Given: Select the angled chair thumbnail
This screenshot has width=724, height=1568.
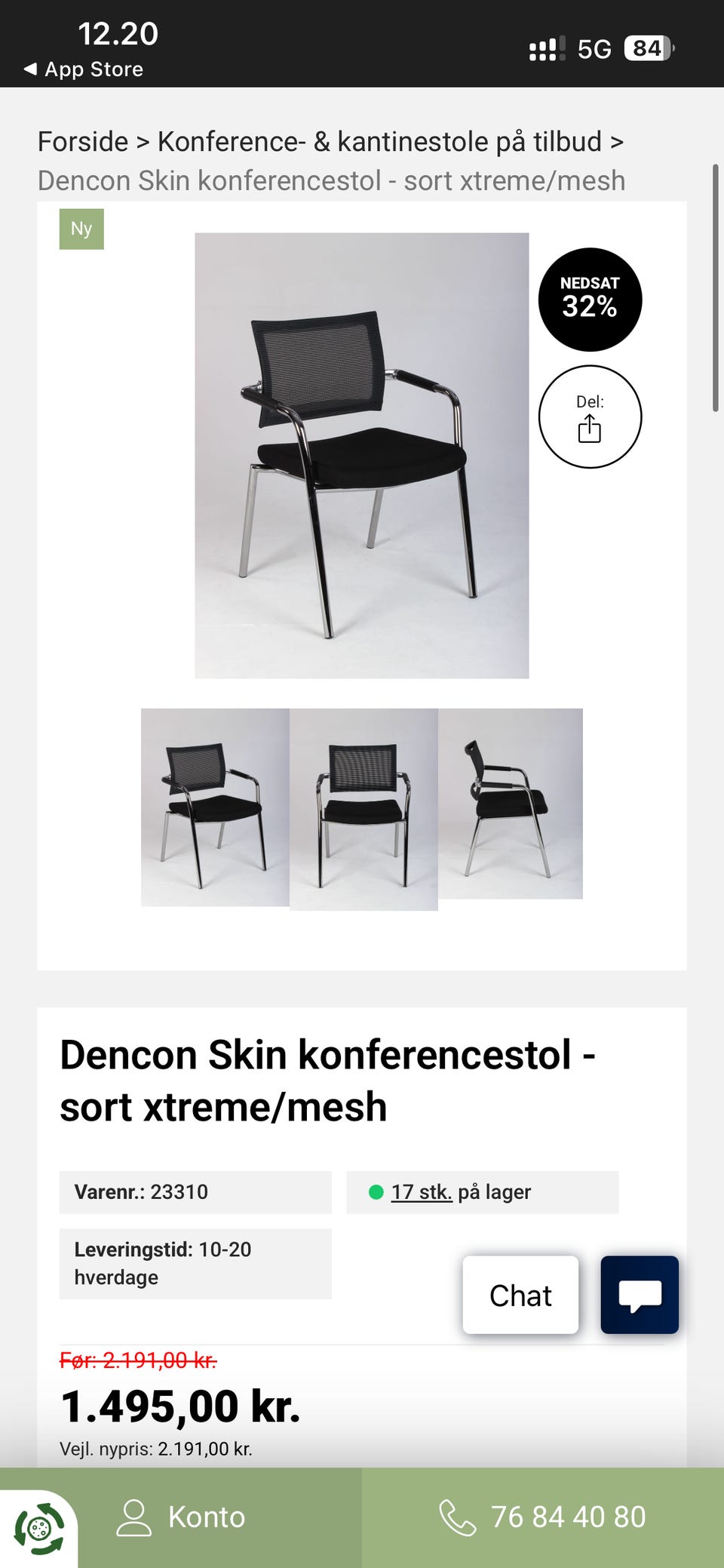Looking at the screenshot, I should pos(215,807).
